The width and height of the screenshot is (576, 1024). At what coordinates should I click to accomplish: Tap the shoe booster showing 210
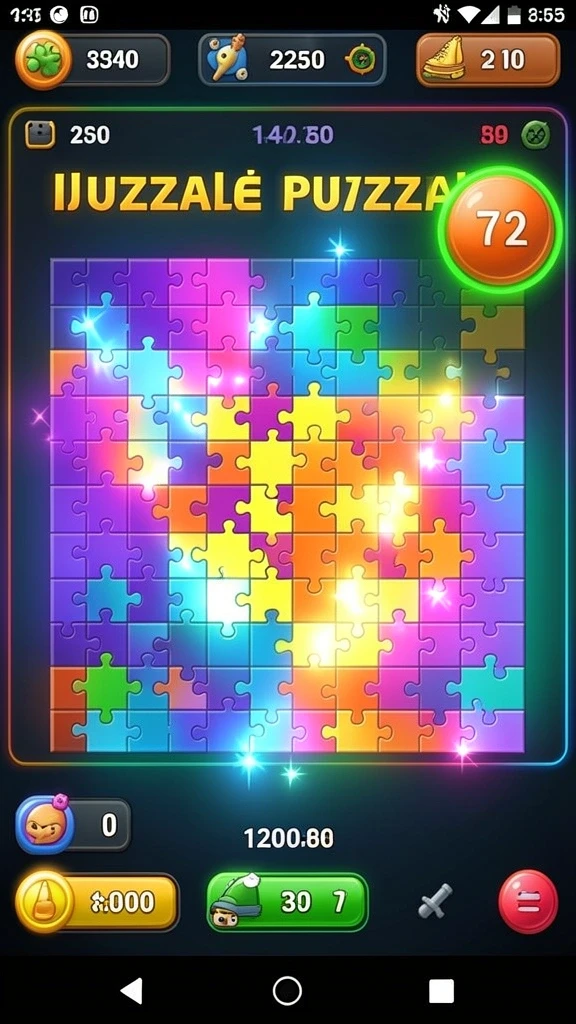(x=488, y=60)
